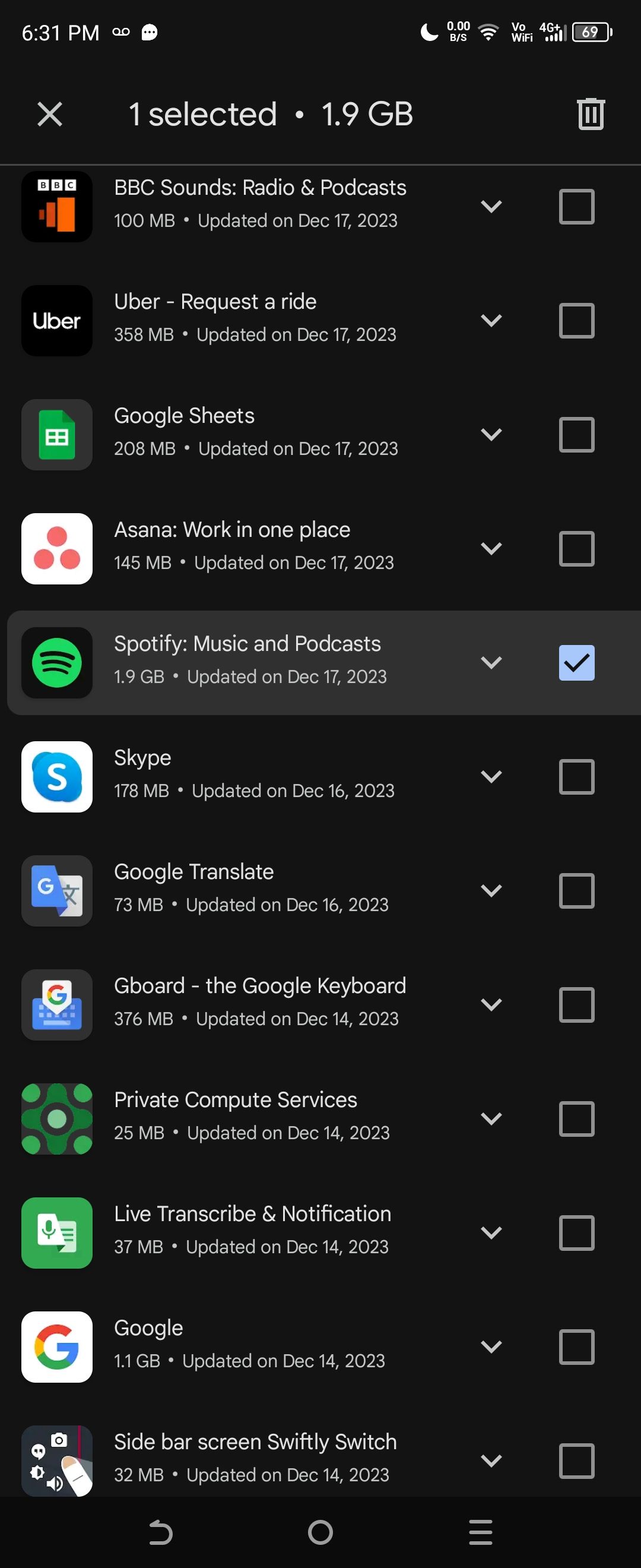Expand details for Uber - Request a ride
The image size is (641, 1568).
click(491, 321)
